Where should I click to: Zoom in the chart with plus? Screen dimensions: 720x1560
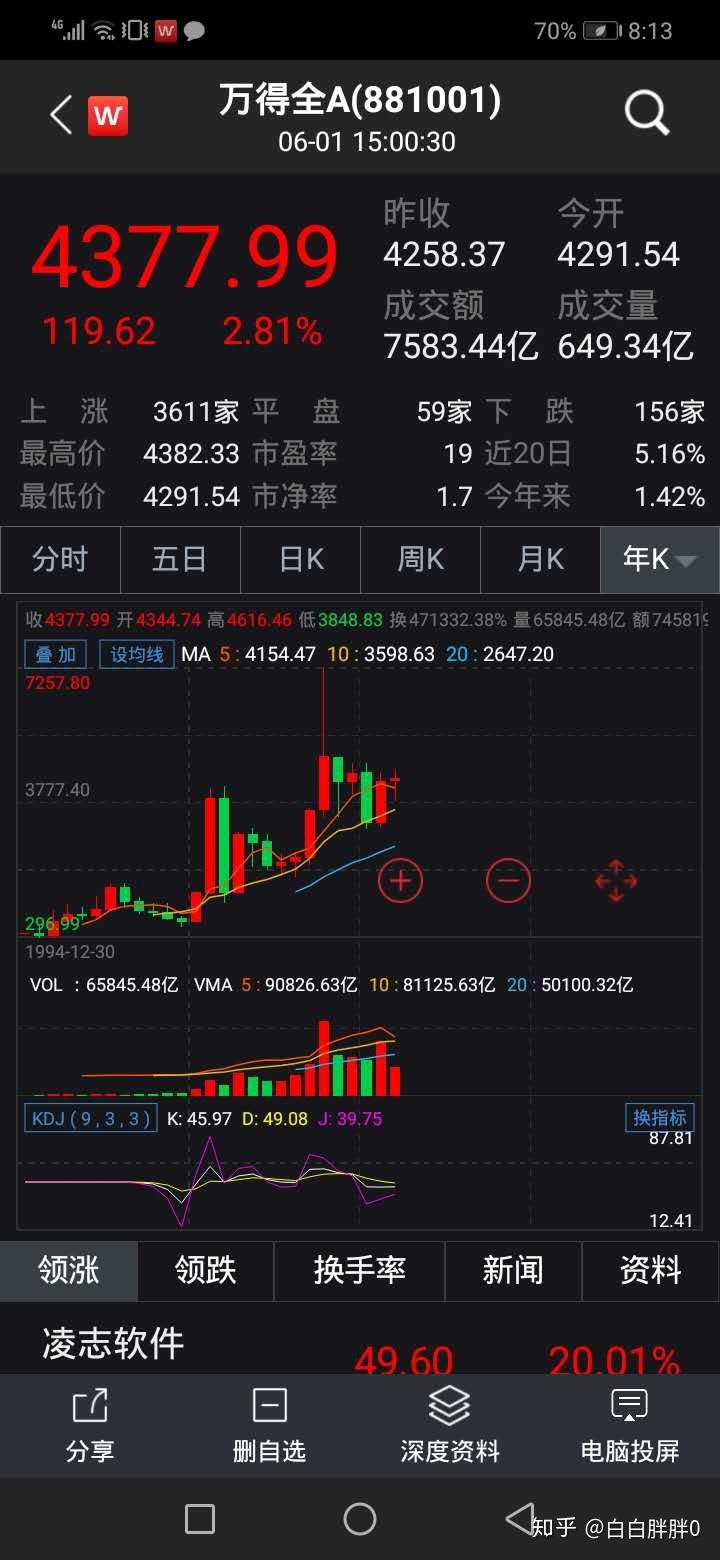tap(401, 881)
